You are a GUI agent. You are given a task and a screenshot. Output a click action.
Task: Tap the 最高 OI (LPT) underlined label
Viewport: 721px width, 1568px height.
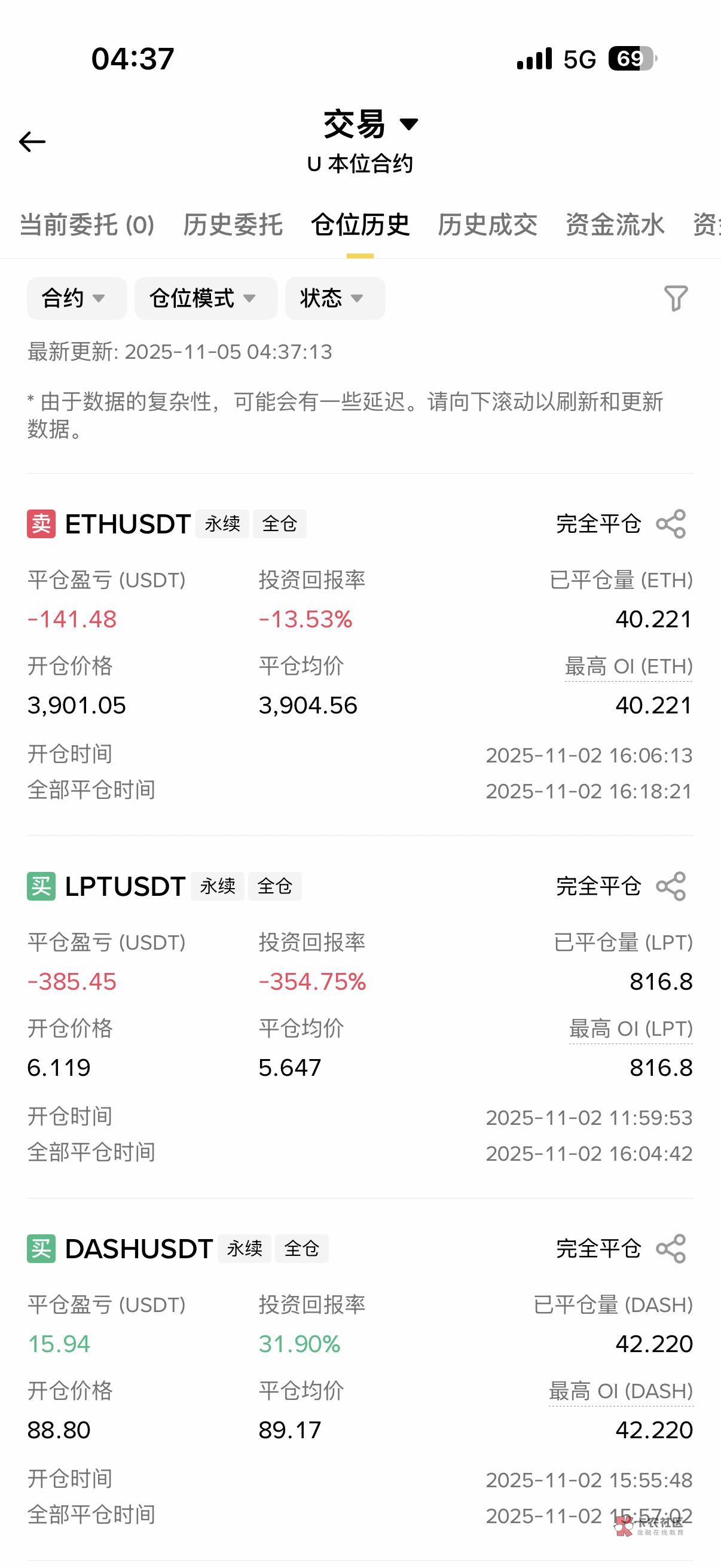click(x=630, y=1029)
